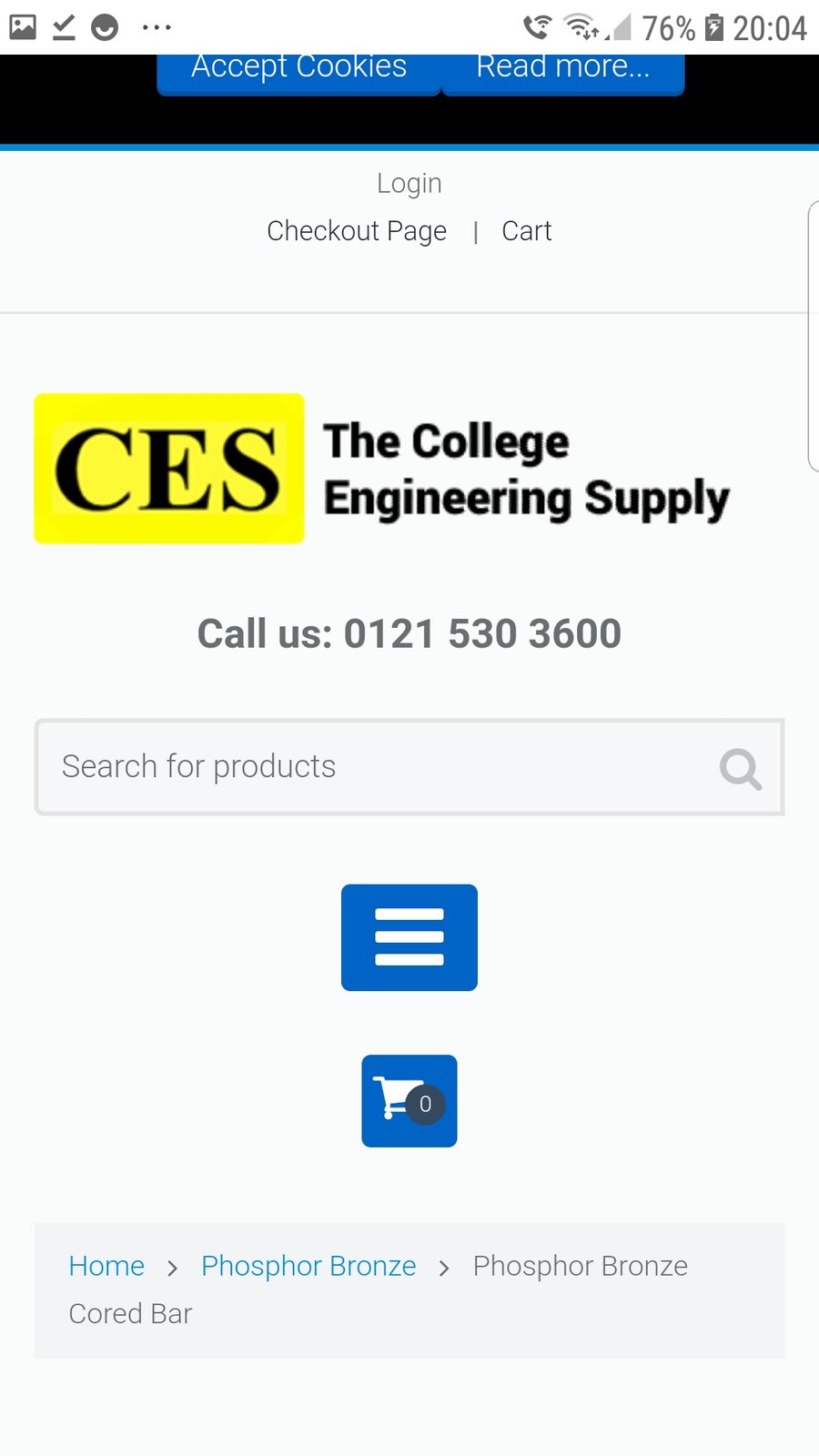Open the Login link
The image size is (819, 1456).
pos(409,184)
